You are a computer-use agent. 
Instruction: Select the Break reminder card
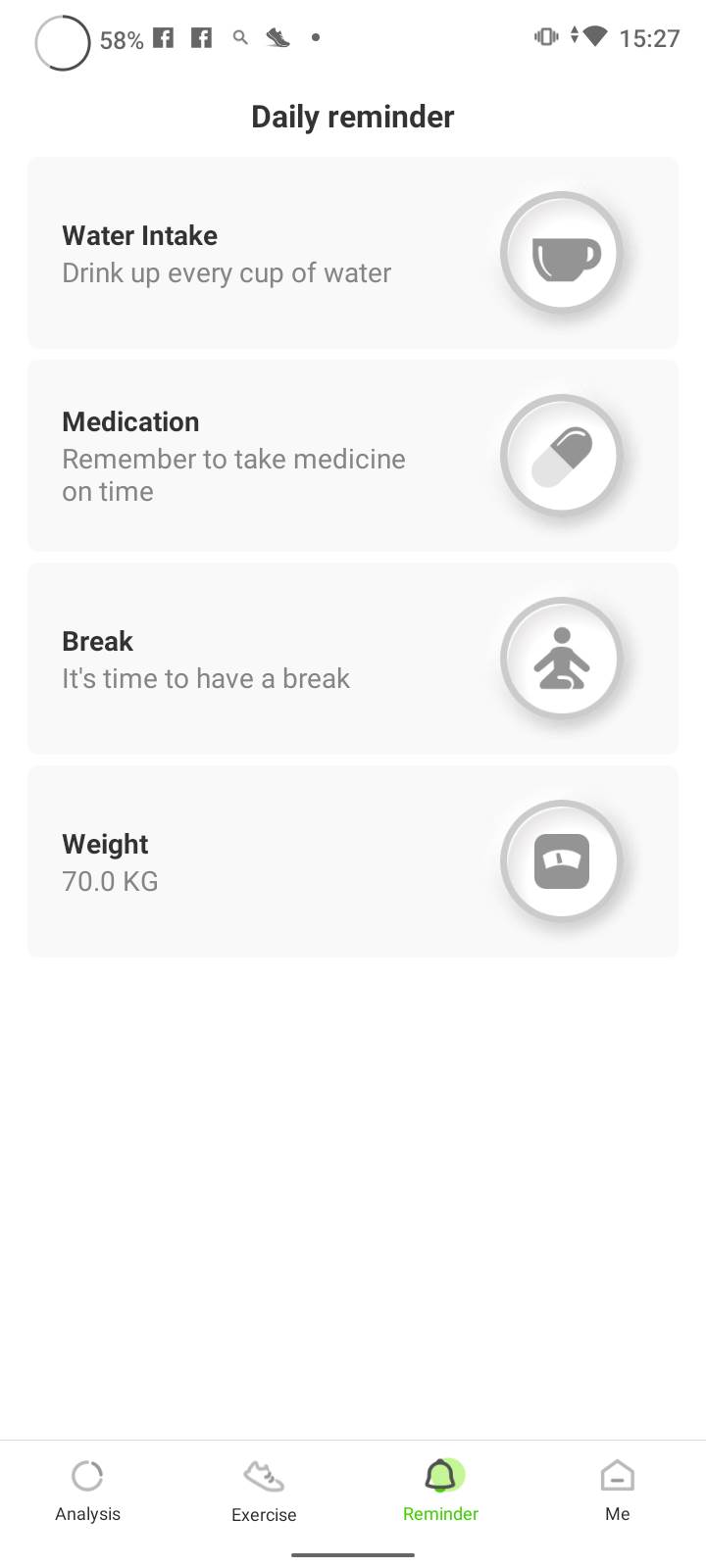(x=294, y=658)
